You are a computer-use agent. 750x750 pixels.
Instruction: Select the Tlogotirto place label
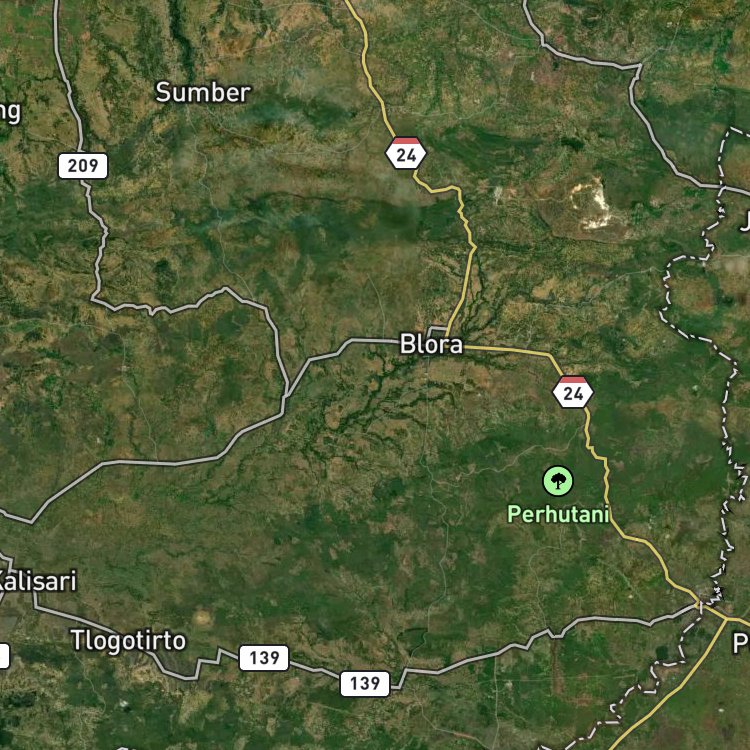(x=128, y=641)
